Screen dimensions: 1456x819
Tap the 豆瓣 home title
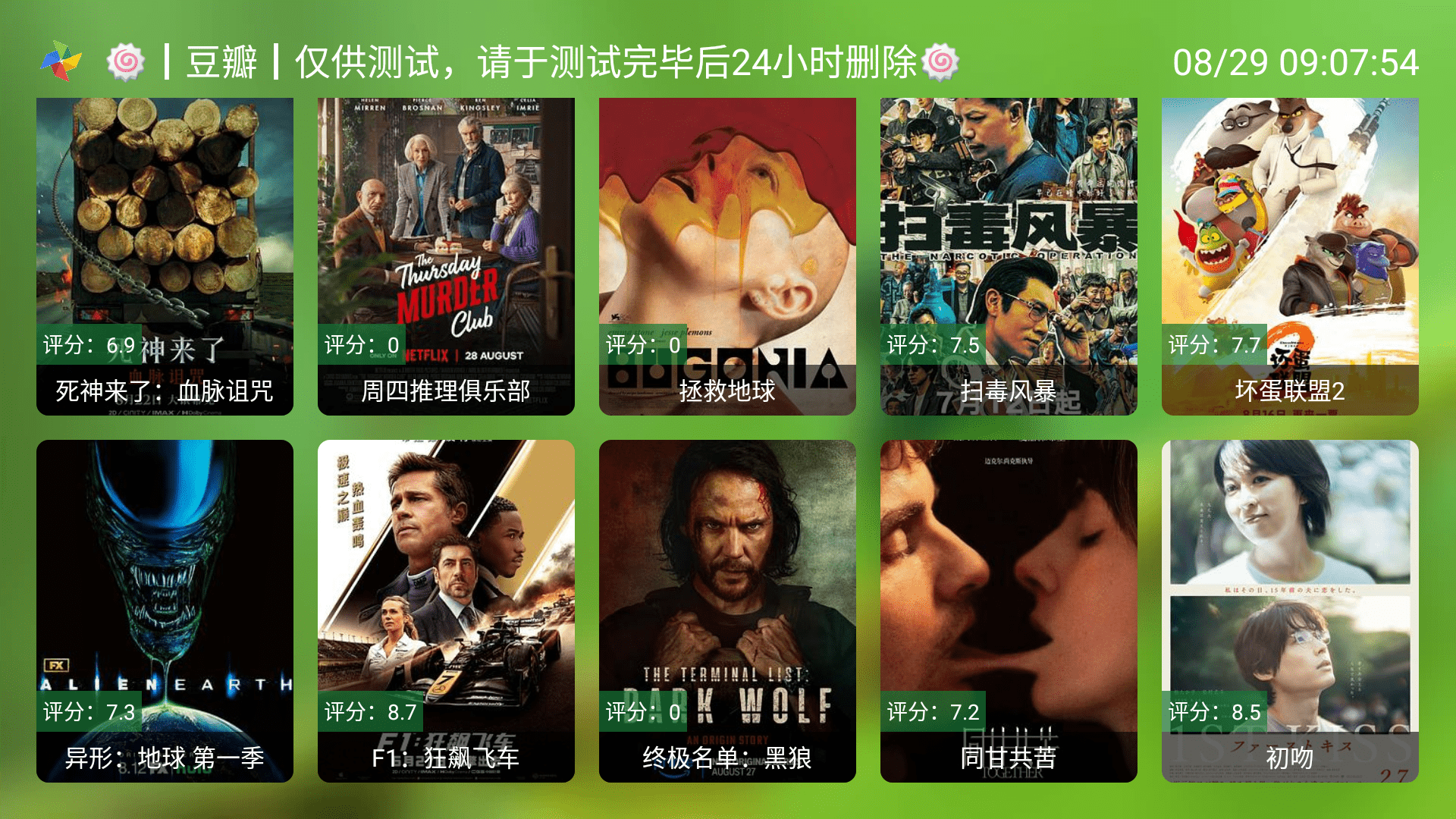(221, 62)
